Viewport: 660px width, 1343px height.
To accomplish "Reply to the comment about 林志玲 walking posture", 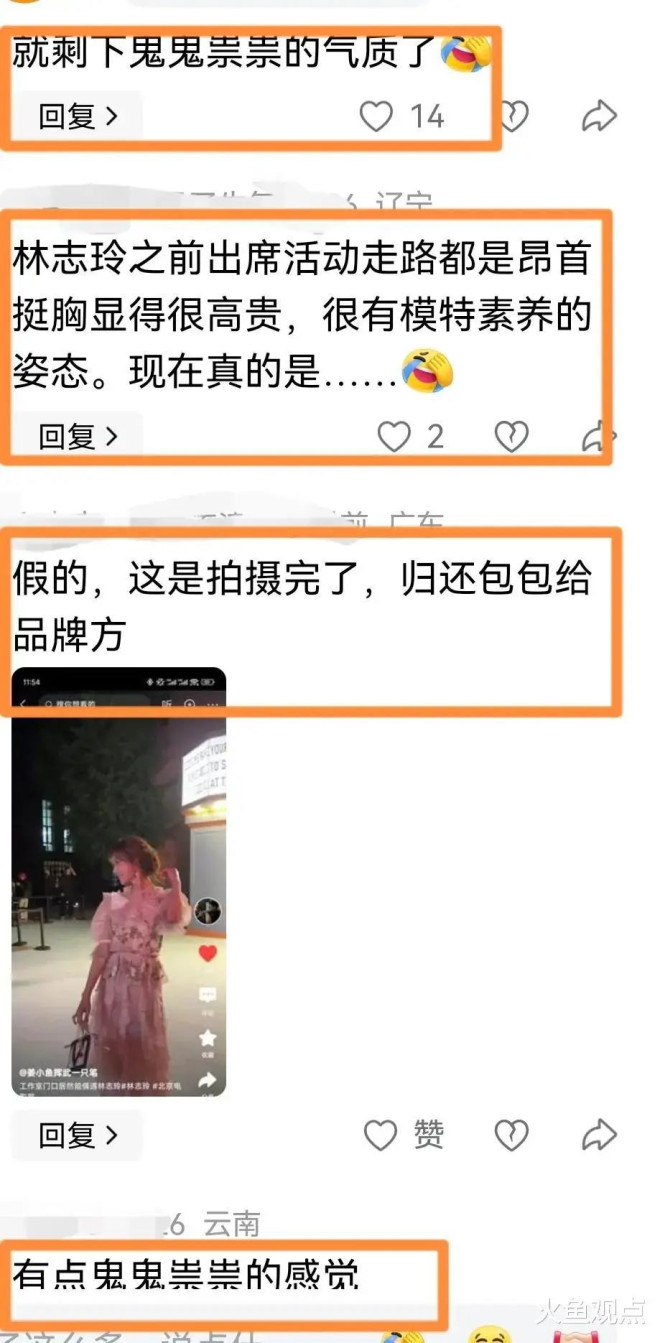I will click(x=77, y=436).
